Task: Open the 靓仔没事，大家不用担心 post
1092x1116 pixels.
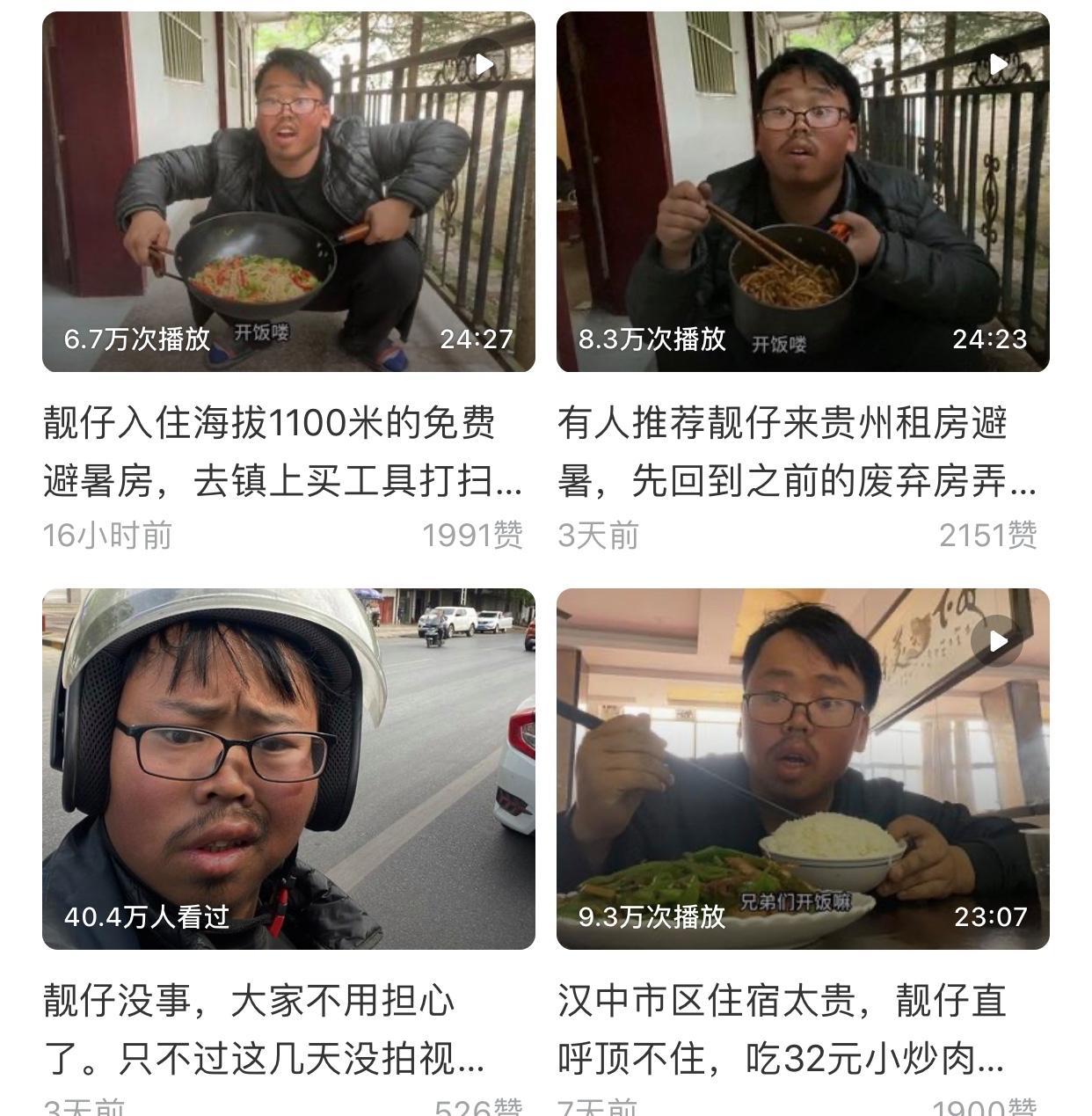Action: click(x=288, y=769)
